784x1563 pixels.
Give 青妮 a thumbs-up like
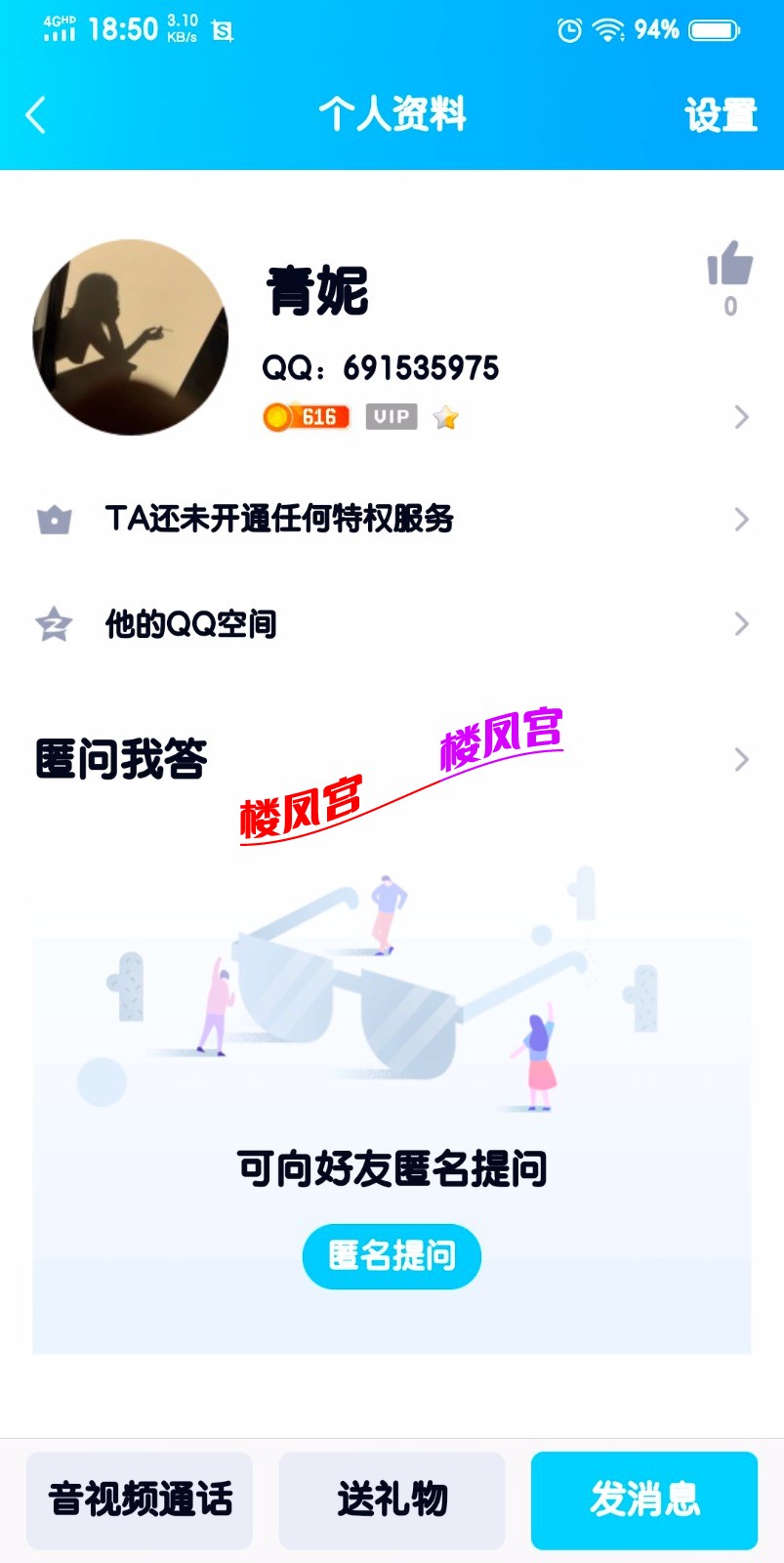(x=729, y=265)
